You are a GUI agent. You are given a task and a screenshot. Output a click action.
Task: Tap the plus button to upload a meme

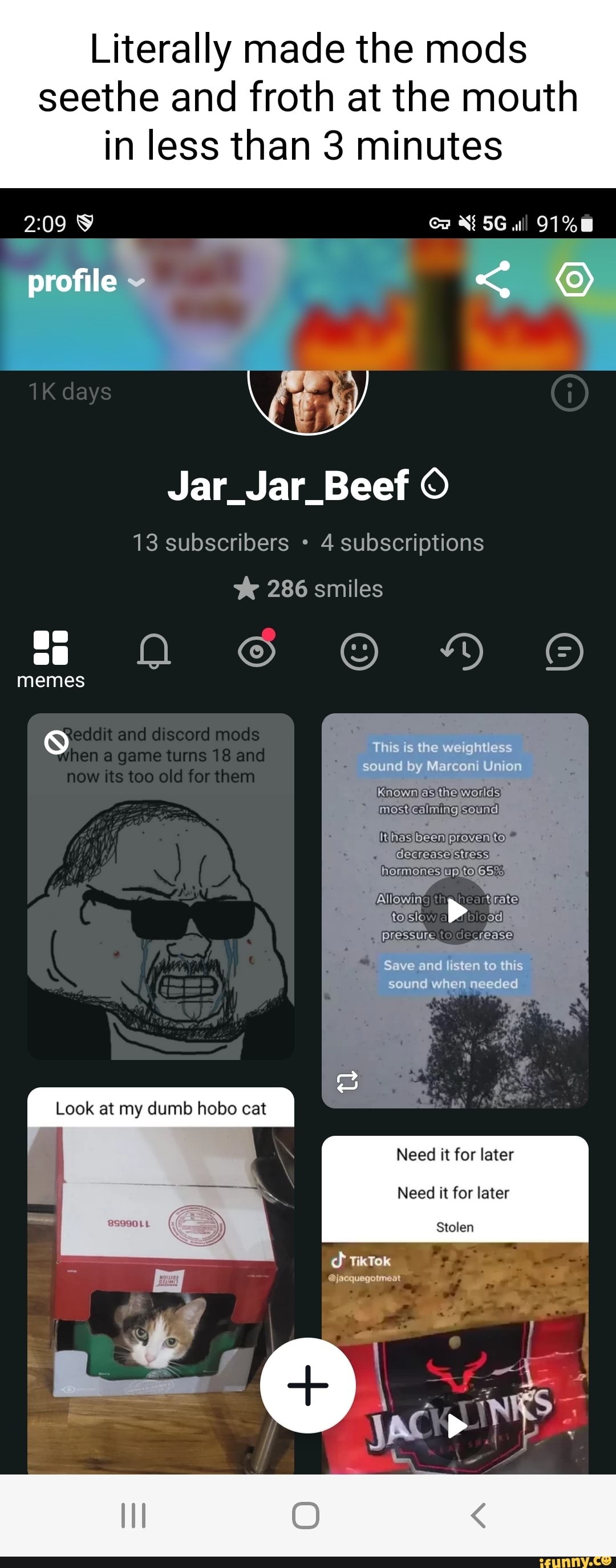pos(307,1386)
